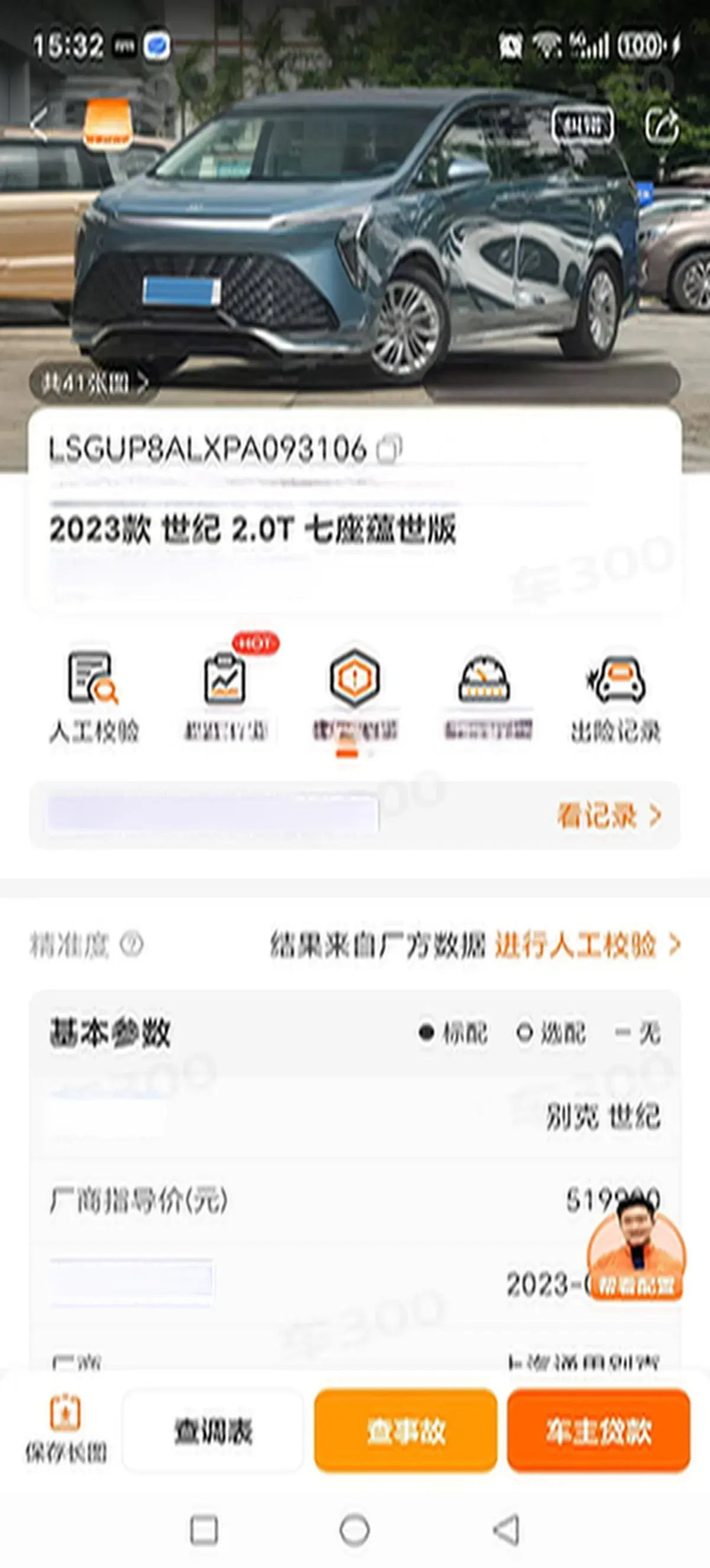
Task: Tap the 查调表 button
Action: pyautogui.click(x=212, y=1431)
